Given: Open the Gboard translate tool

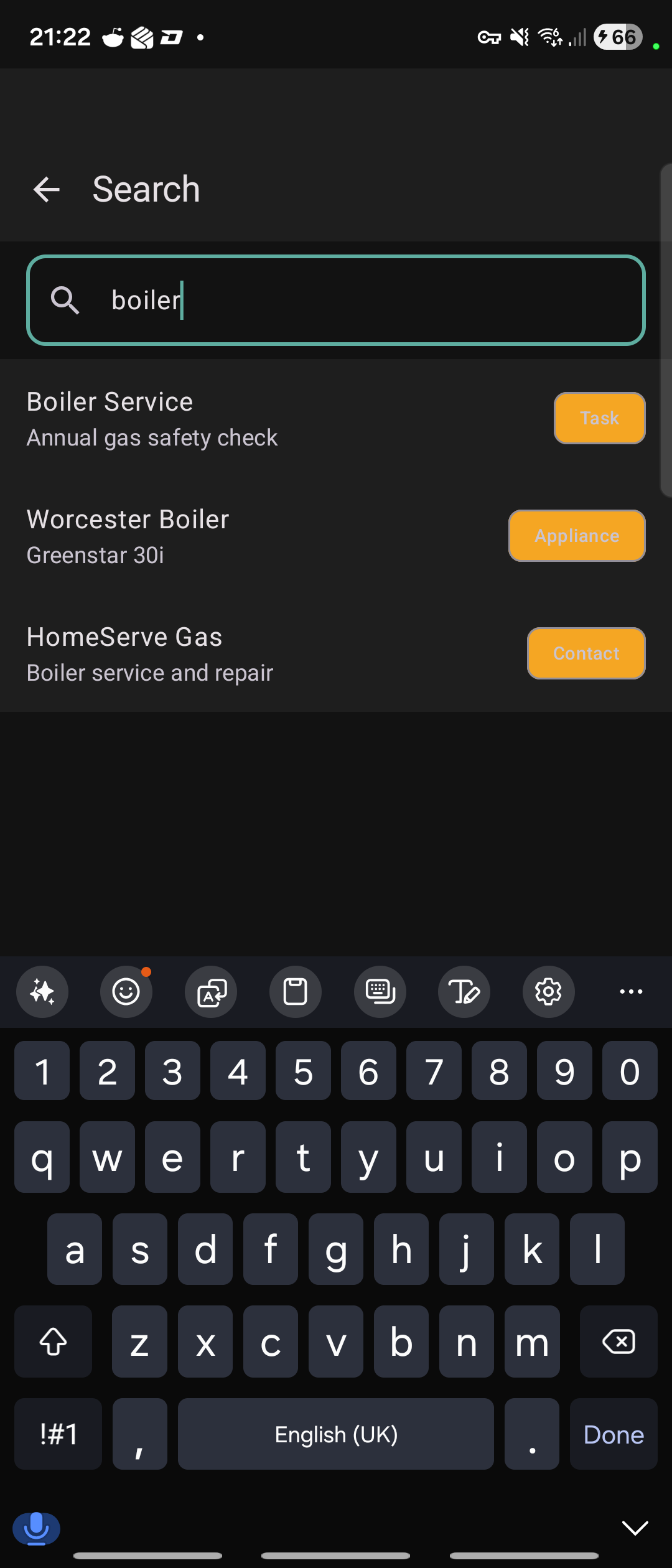Looking at the screenshot, I should coord(211,992).
